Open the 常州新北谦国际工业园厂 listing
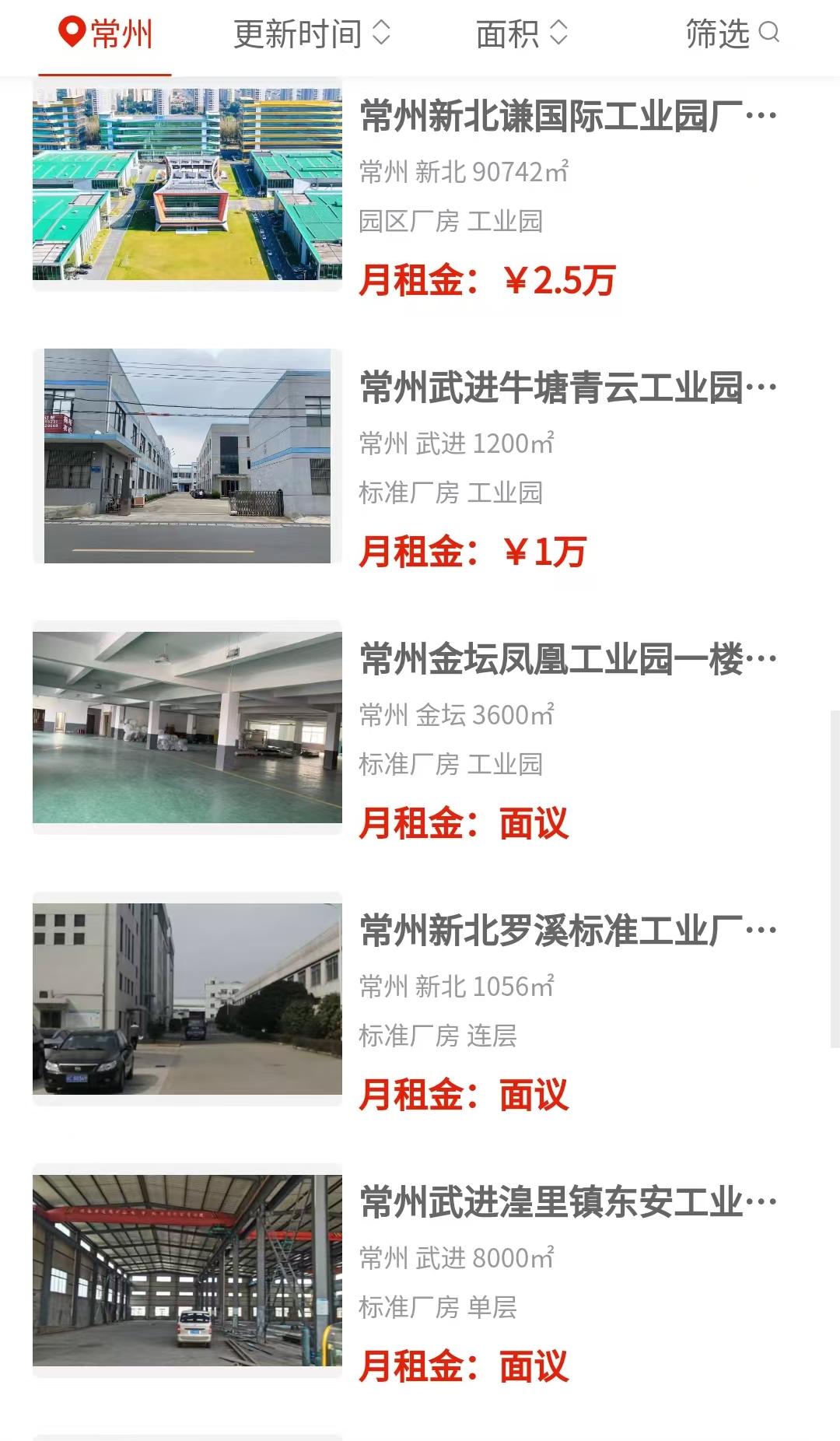The image size is (840, 1441). point(568,117)
